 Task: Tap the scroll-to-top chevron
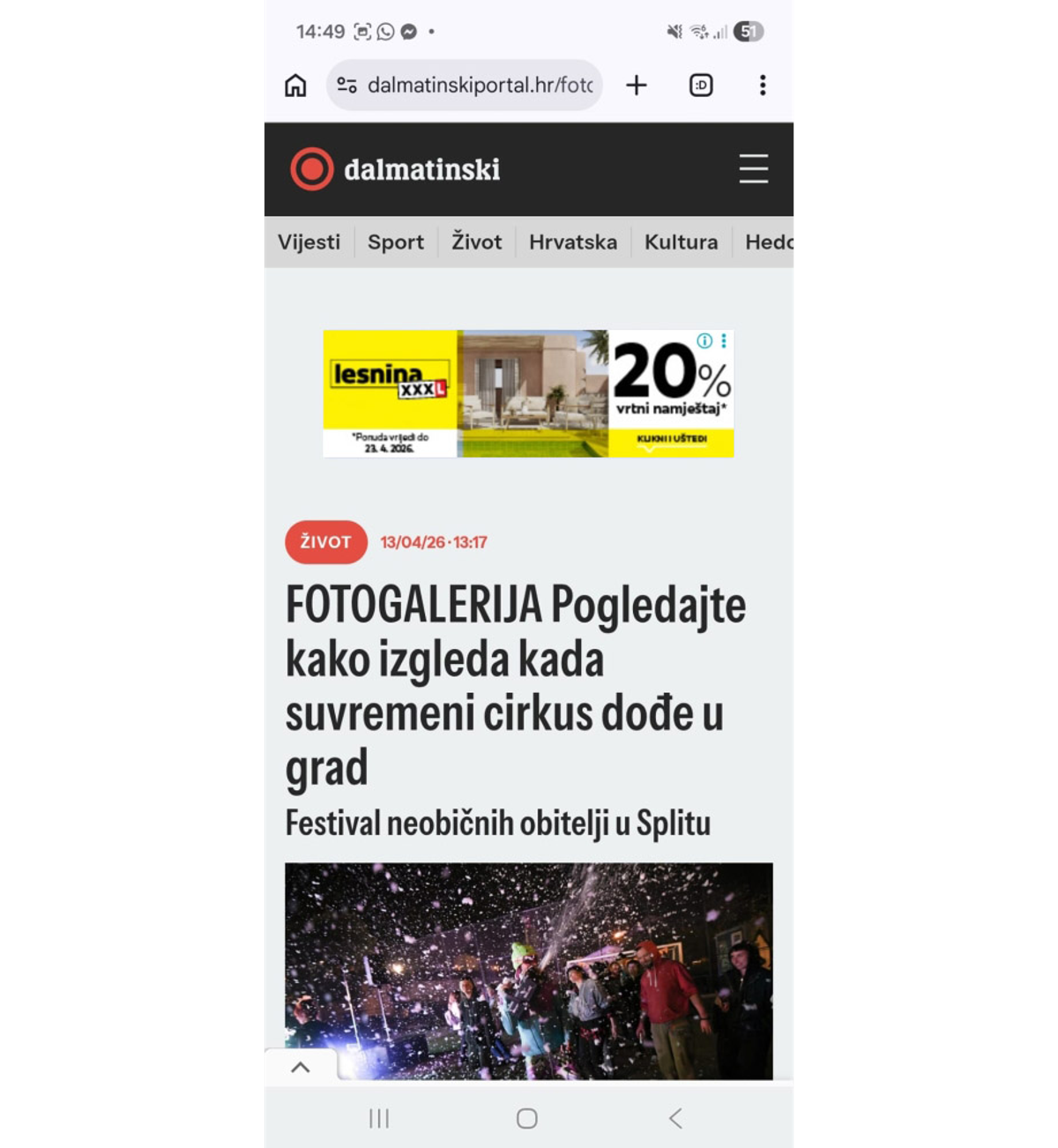[301, 1066]
